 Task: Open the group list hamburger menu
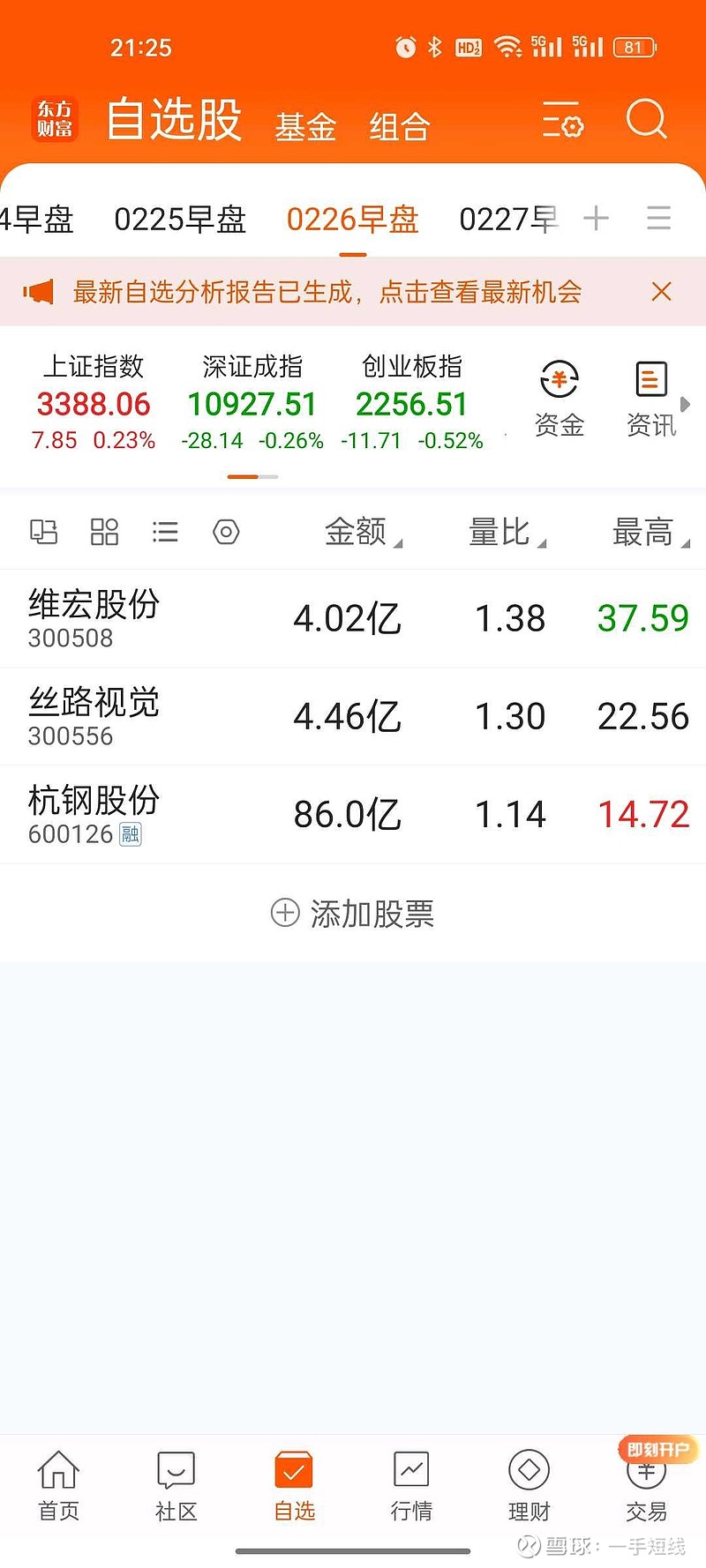pos(659,218)
